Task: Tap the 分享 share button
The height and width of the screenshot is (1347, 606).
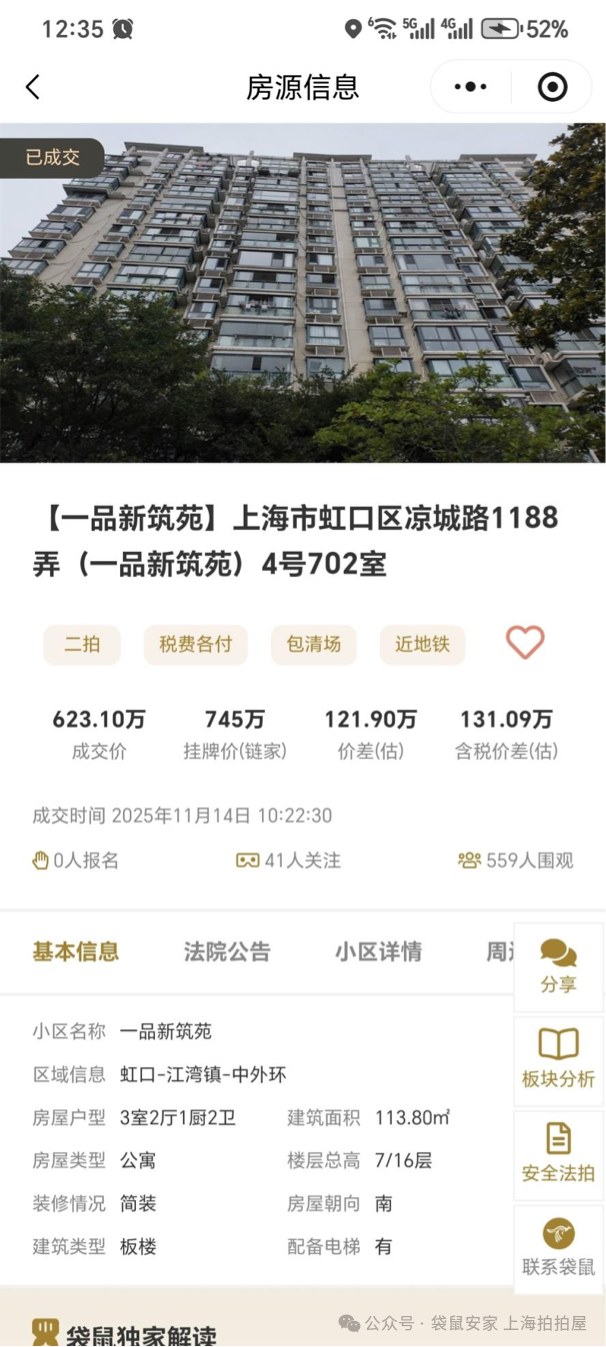Action: 558,966
